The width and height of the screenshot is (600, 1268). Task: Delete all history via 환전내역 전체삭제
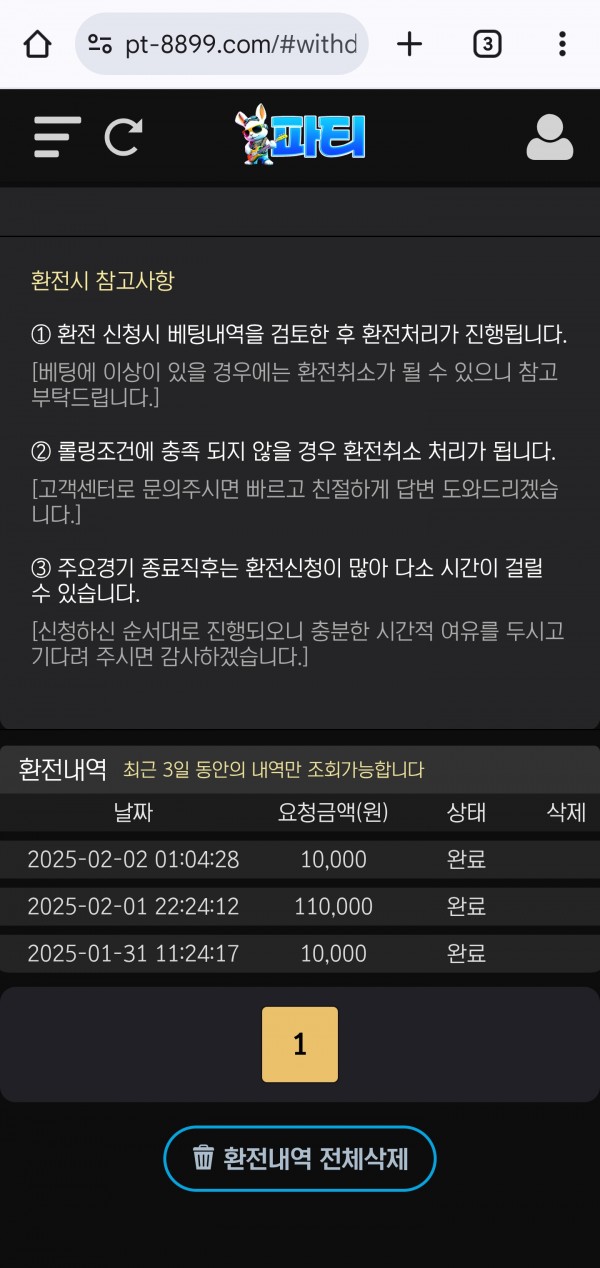click(300, 1158)
